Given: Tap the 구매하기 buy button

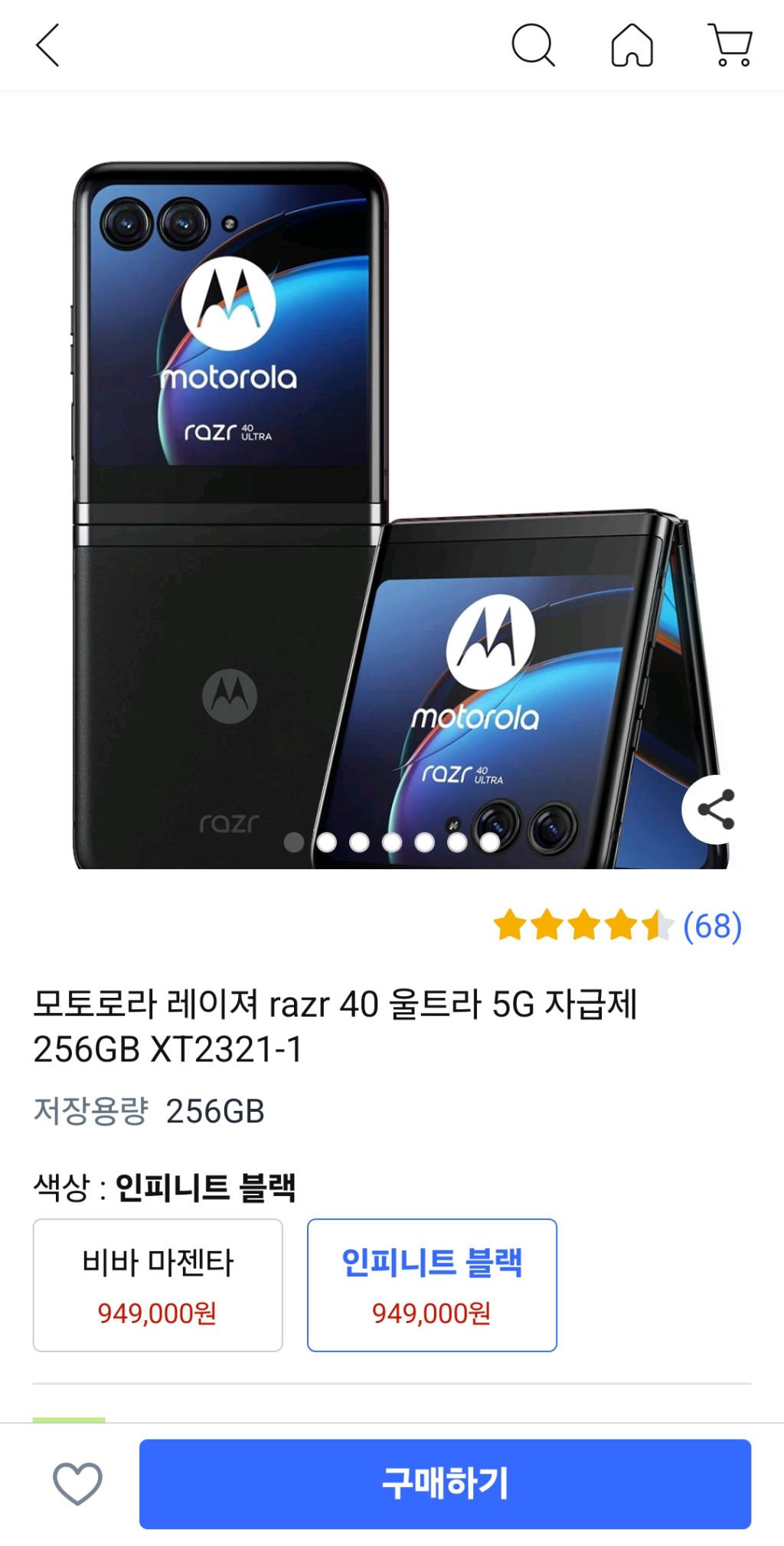Looking at the screenshot, I should point(445,1483).
